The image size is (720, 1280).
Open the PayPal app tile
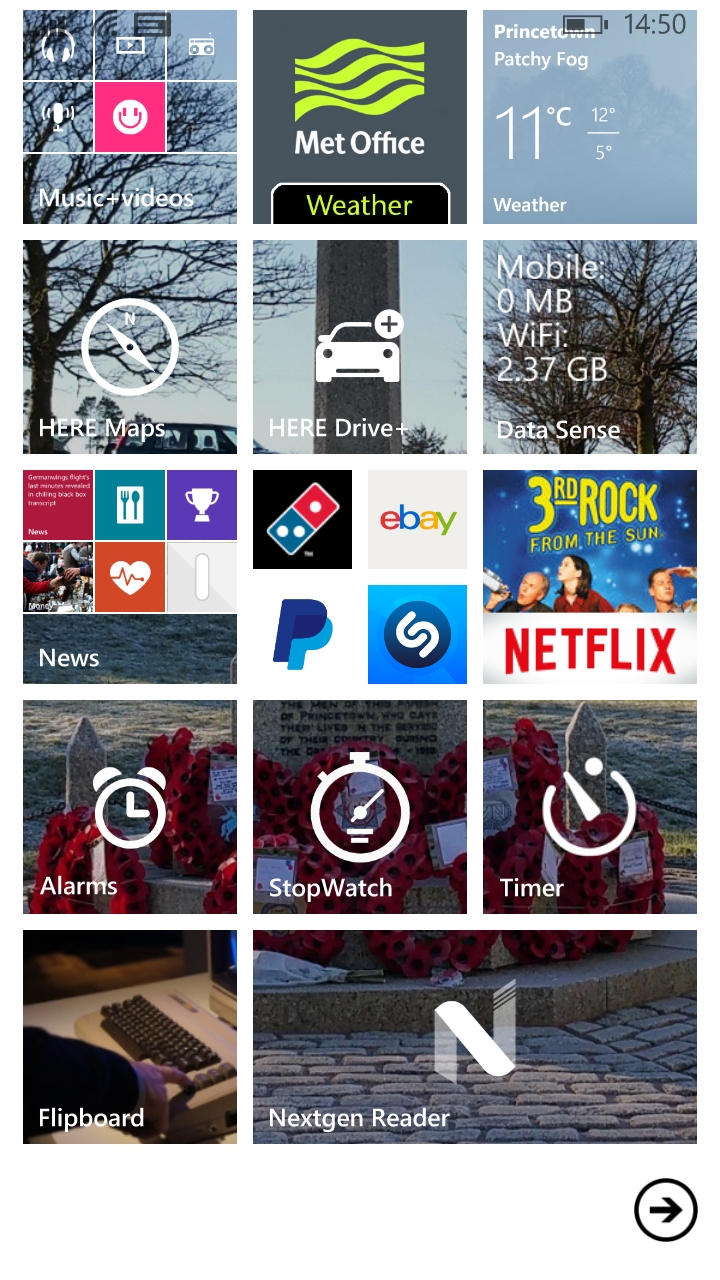302,634
